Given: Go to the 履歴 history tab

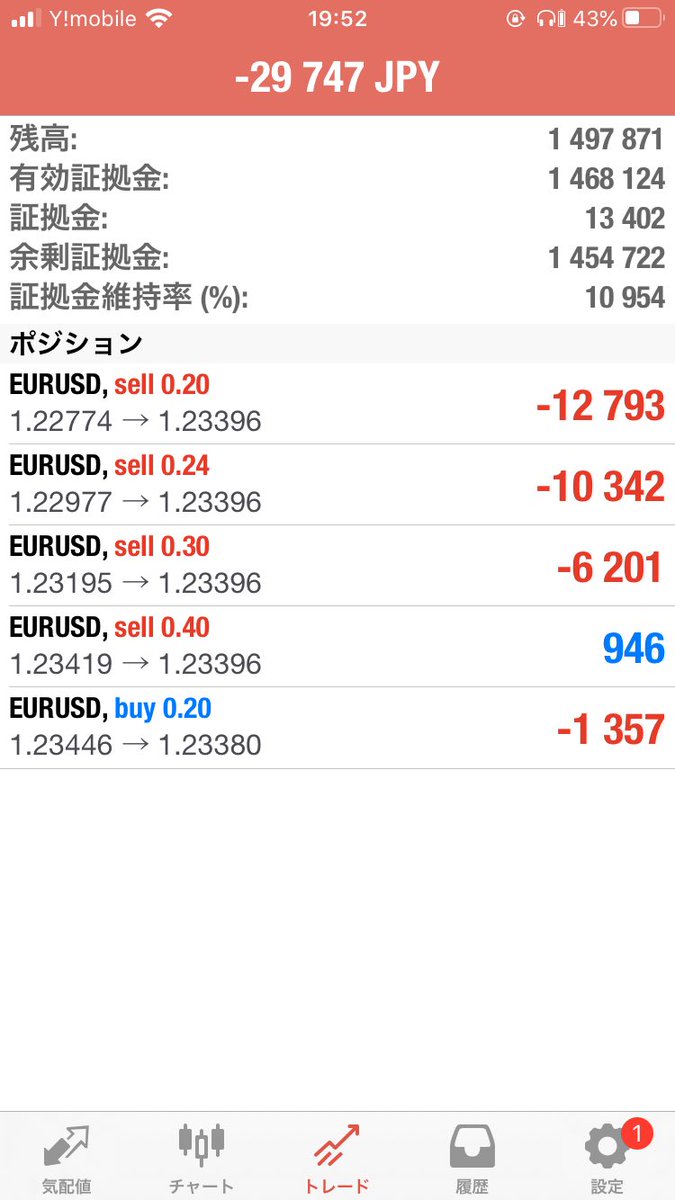Looking at the screenshot, I should (471, 1158).
